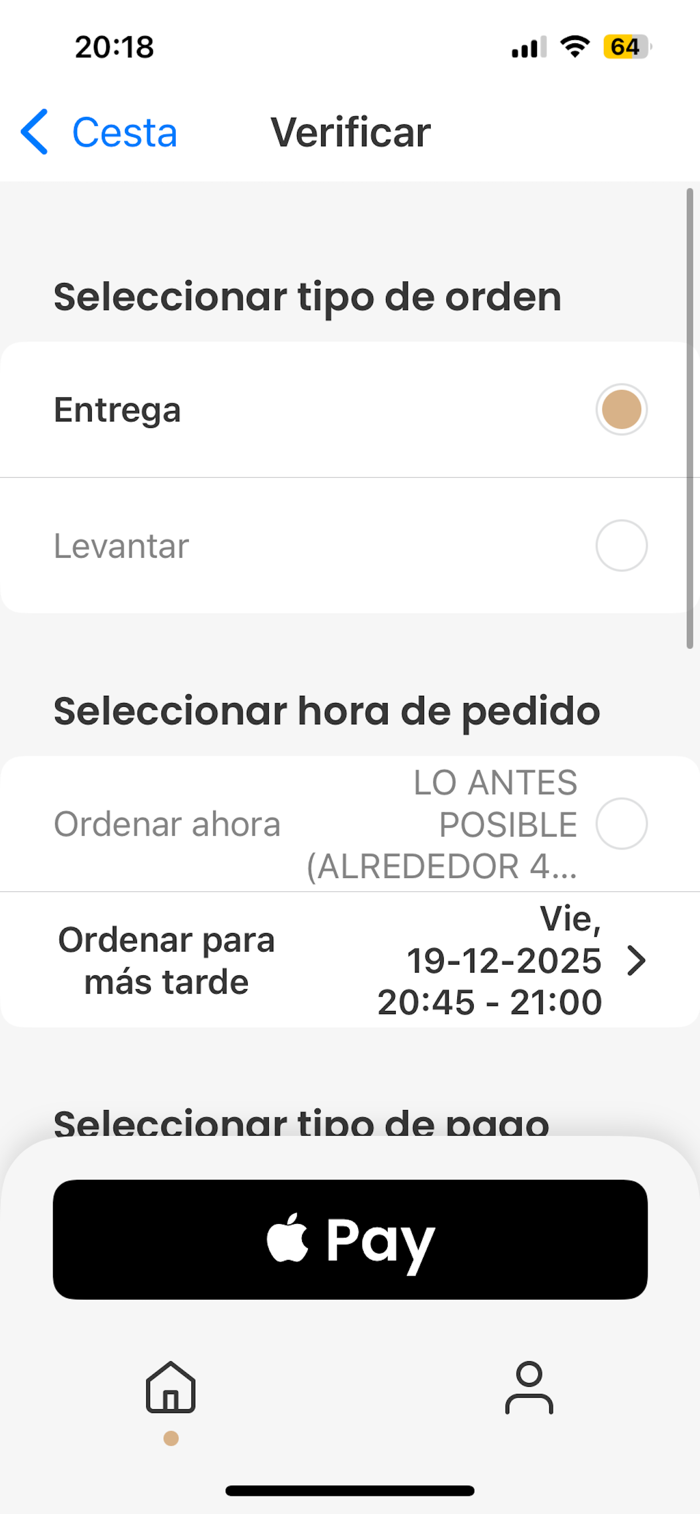The height and width of the screenshot is (1514, 700).
Task: Open the home tab
Action: tap(171, 1388)
